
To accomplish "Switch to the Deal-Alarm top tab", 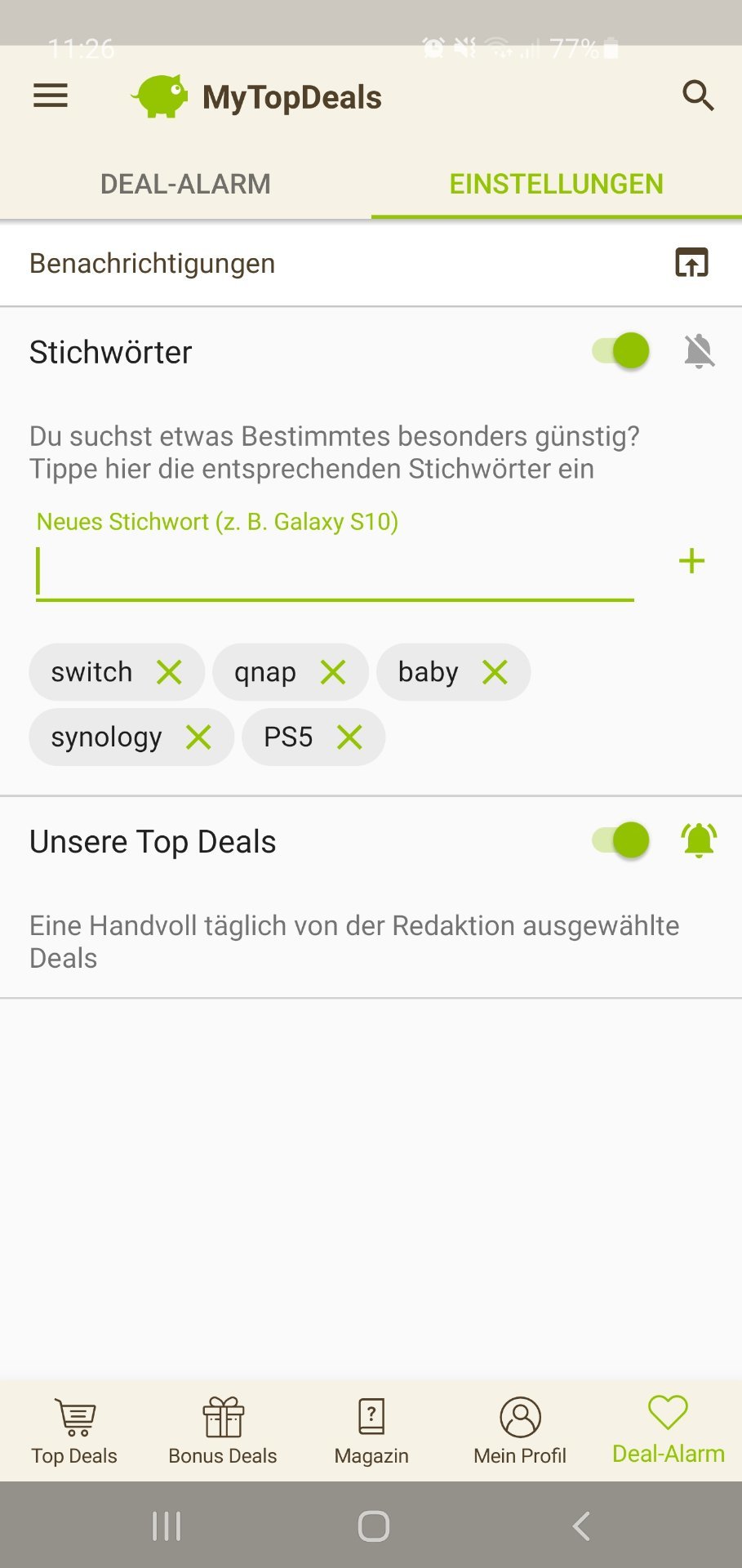I will [x=185, y=184].
